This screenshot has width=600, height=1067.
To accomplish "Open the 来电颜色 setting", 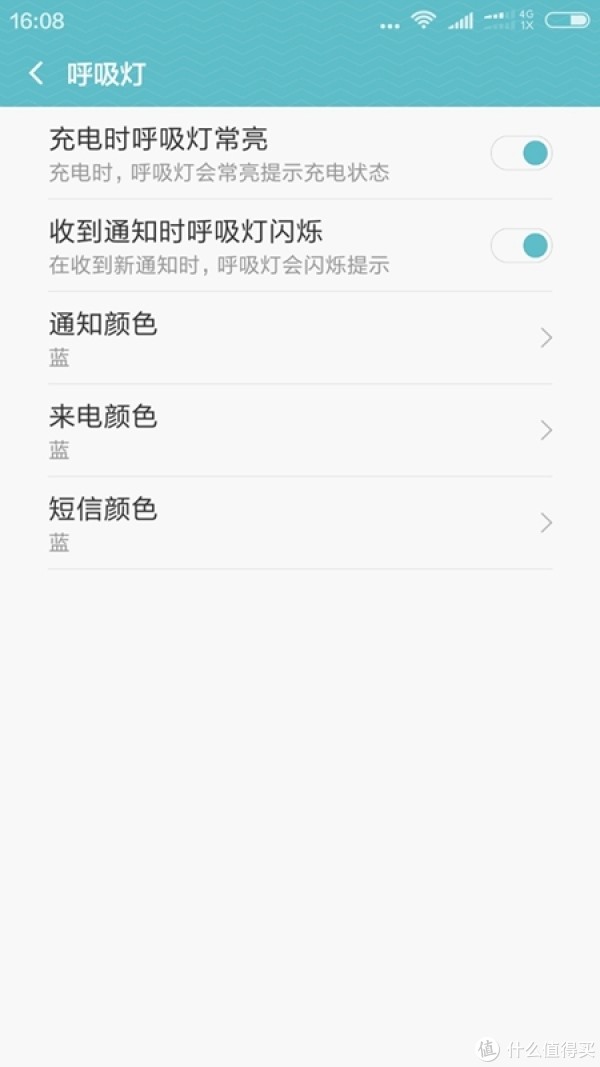I will tap(300, 431).
